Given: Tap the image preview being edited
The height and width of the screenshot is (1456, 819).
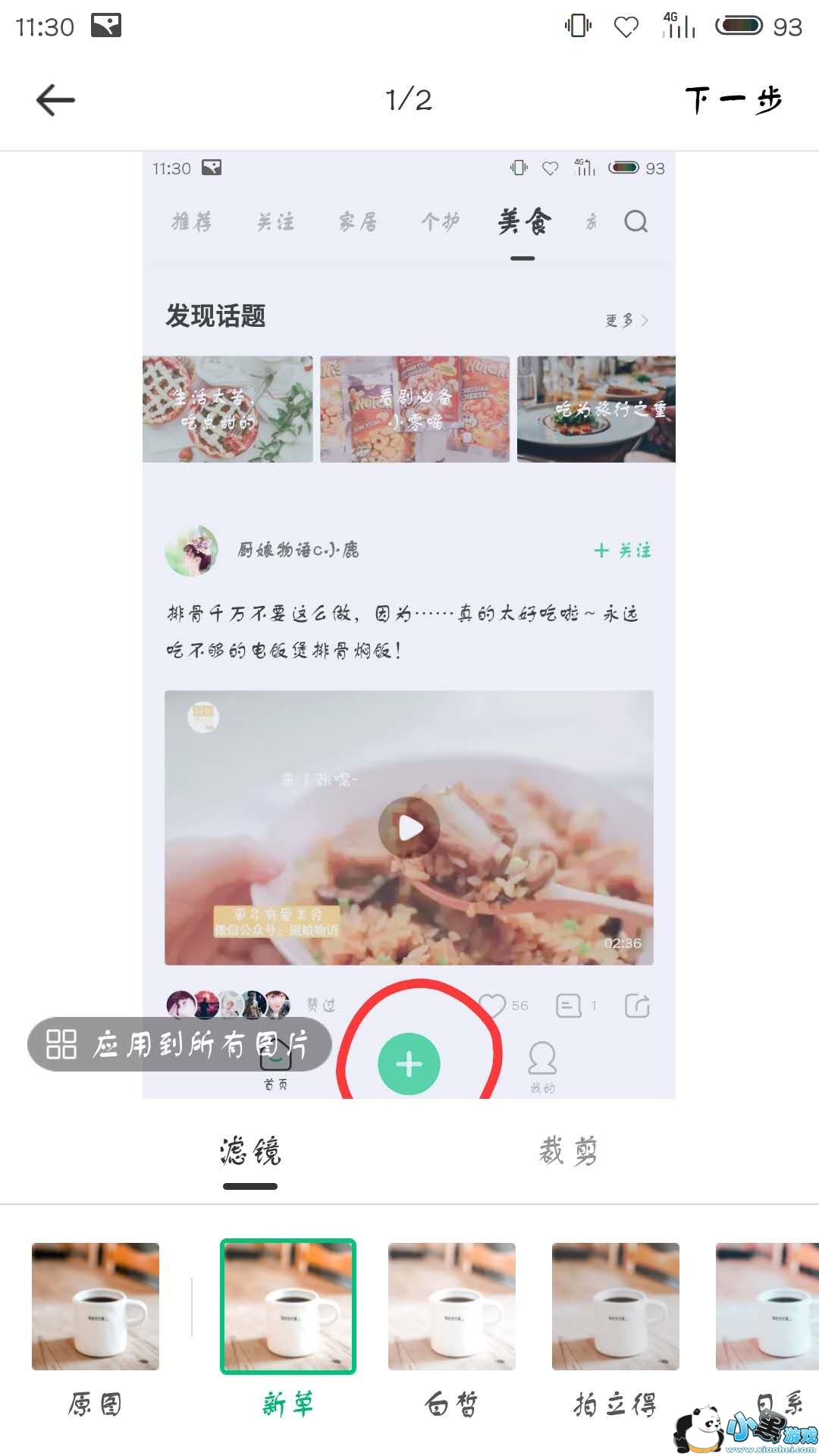Looking at the screenshot, I should pyautogui.click(x=409, y=625).
